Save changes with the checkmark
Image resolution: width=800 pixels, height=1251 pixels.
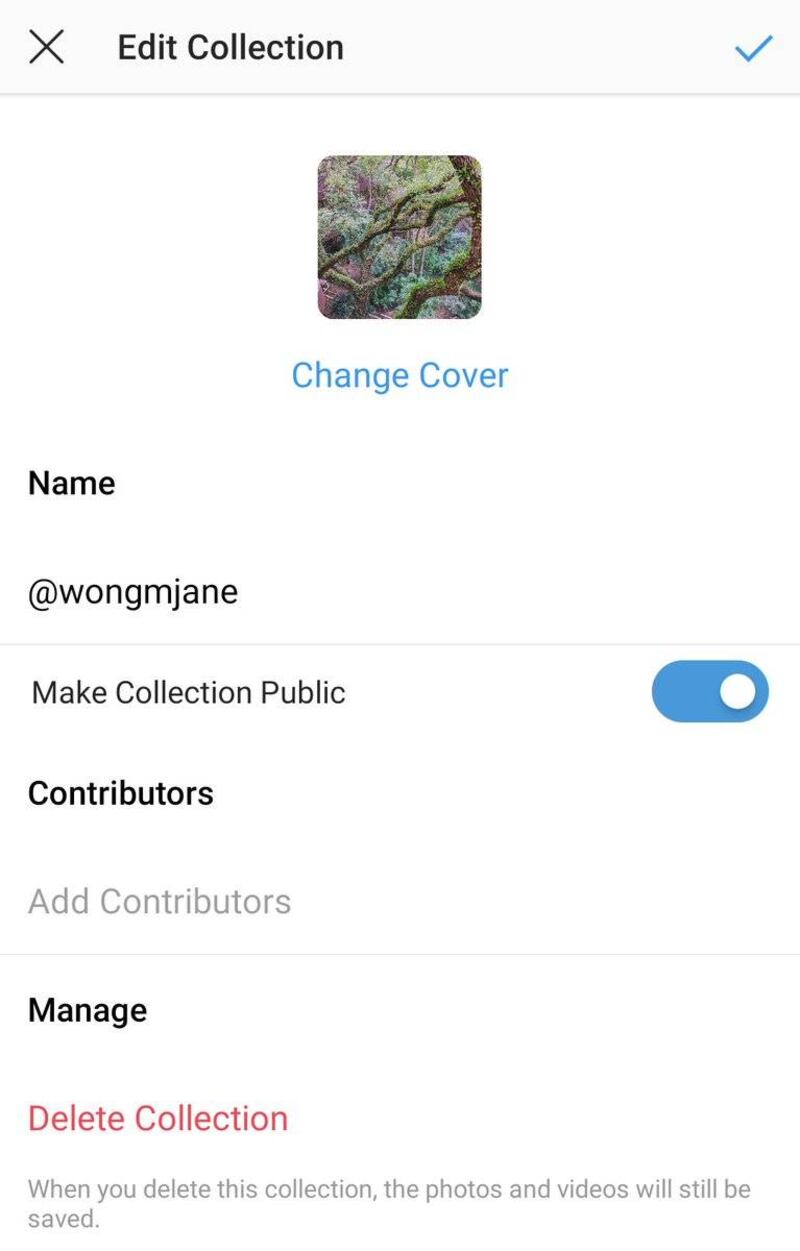click(x=753, y=47)
